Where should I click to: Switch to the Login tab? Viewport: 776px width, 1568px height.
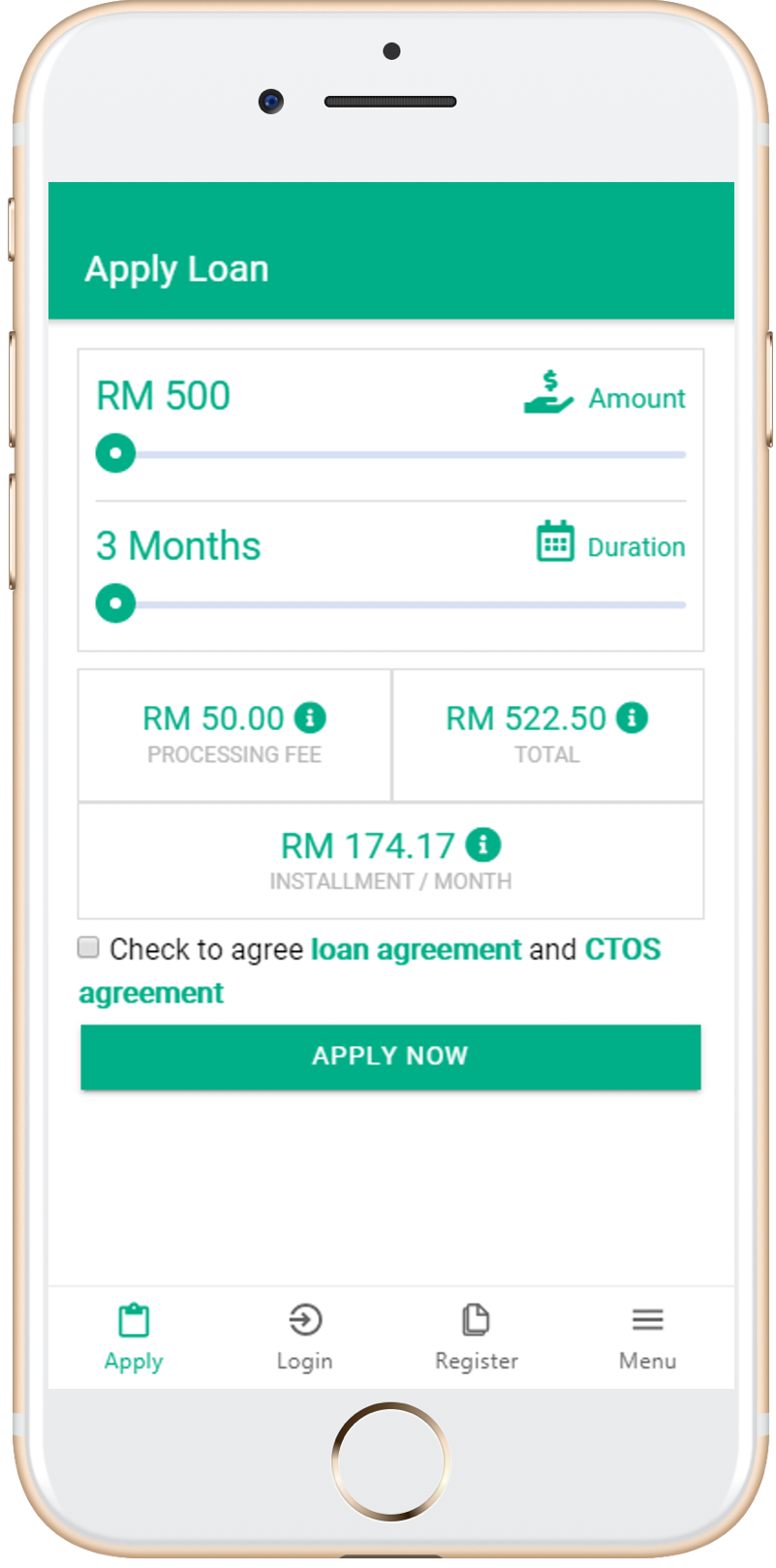tap(304, 1337)
